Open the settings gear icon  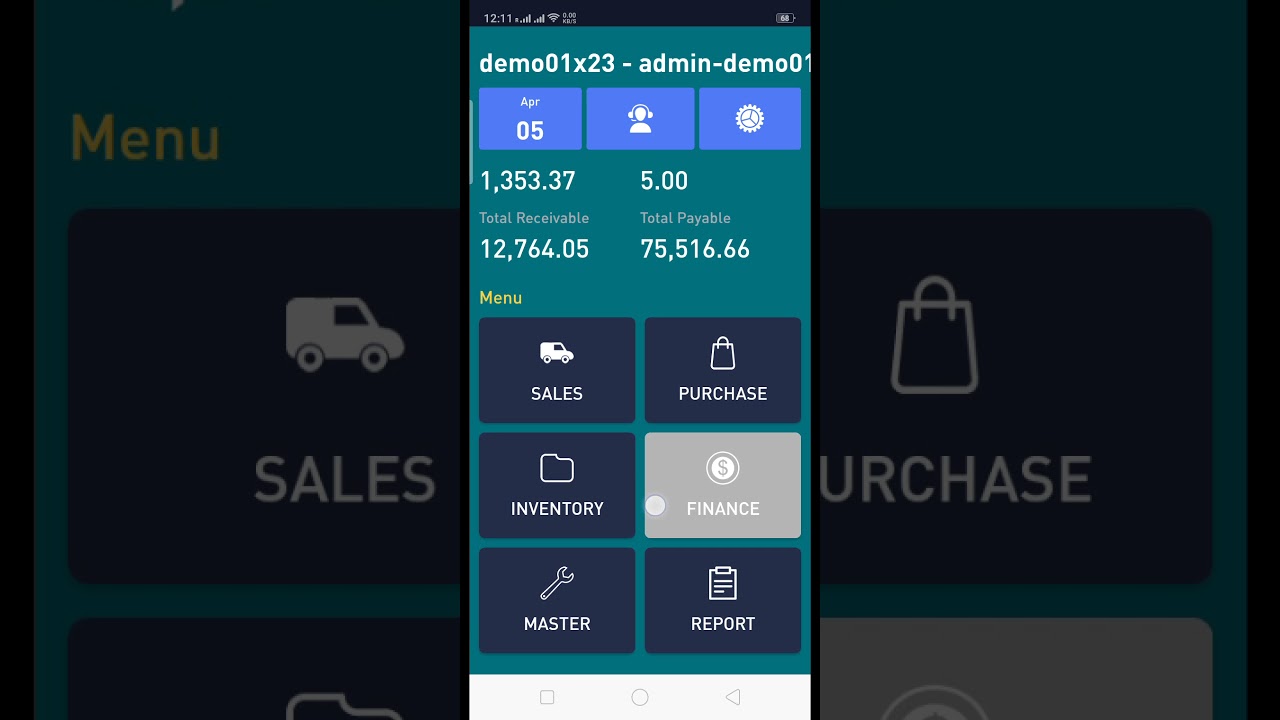750,119
